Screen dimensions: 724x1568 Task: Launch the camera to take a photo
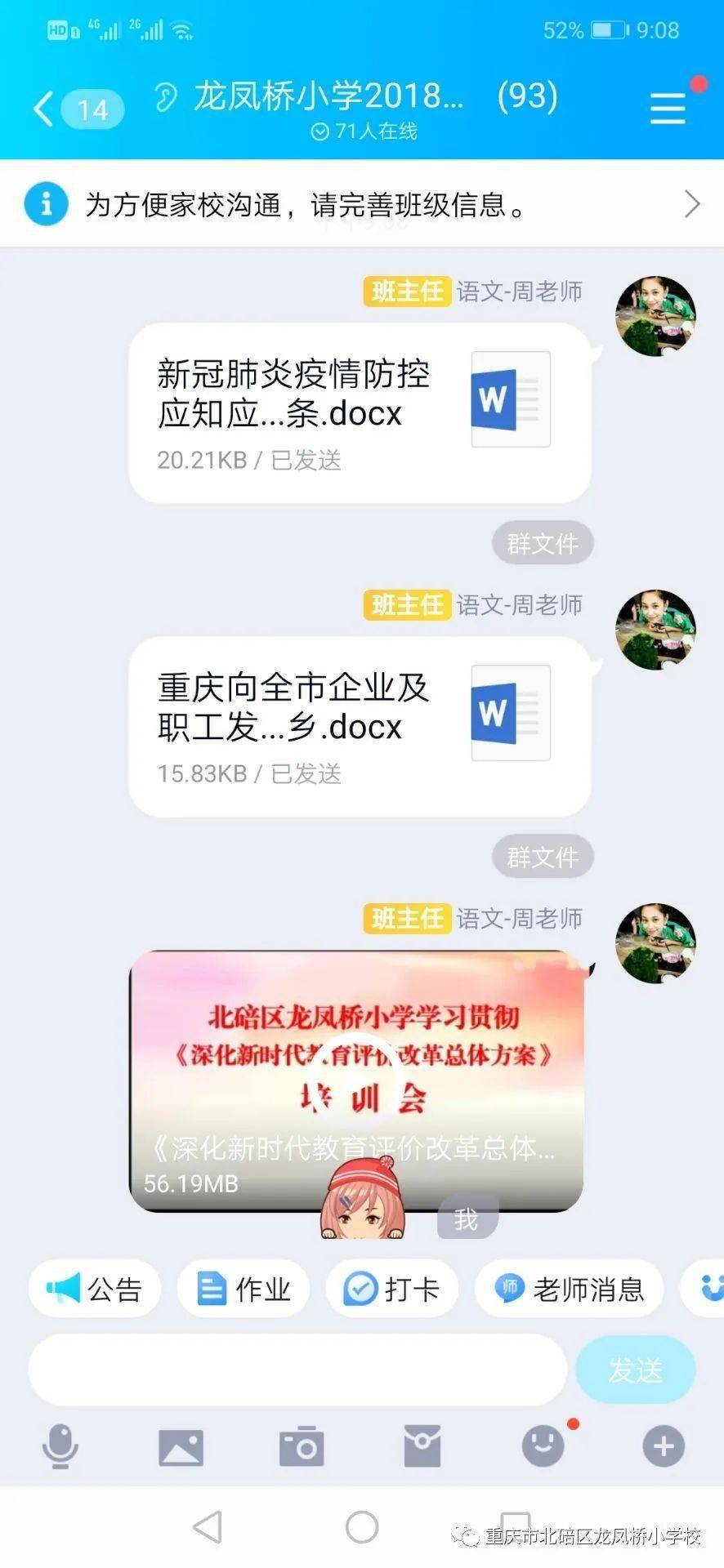coord(302,1446)
